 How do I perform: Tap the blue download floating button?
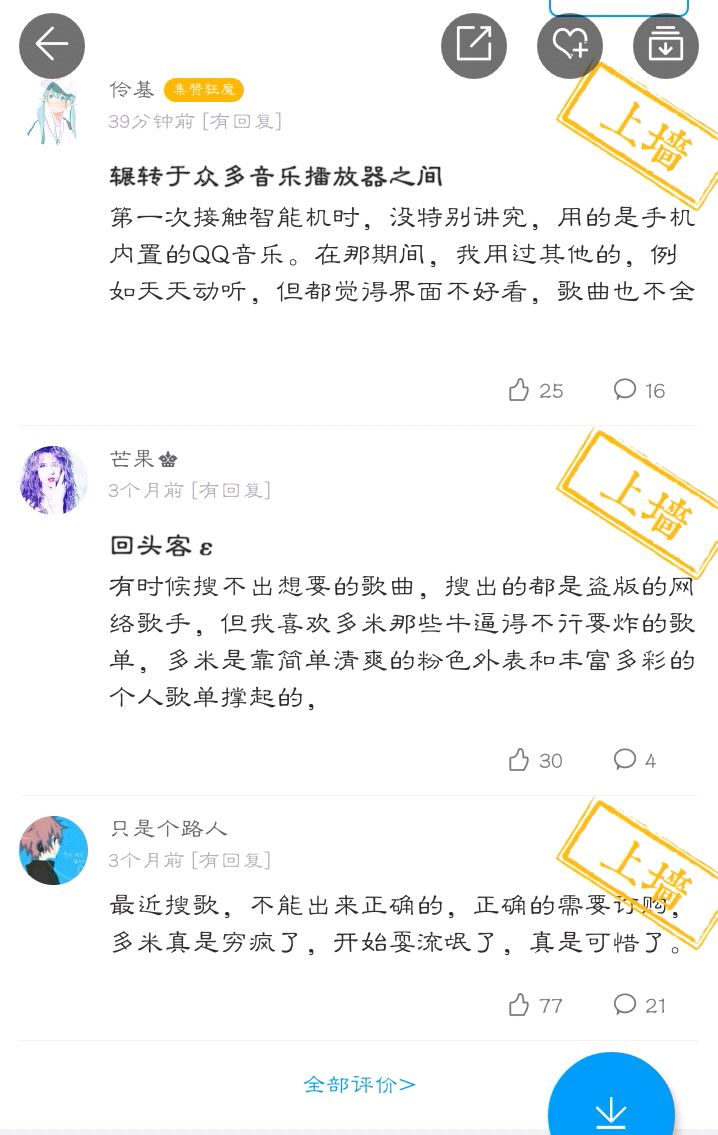(x=612, y=1100)
